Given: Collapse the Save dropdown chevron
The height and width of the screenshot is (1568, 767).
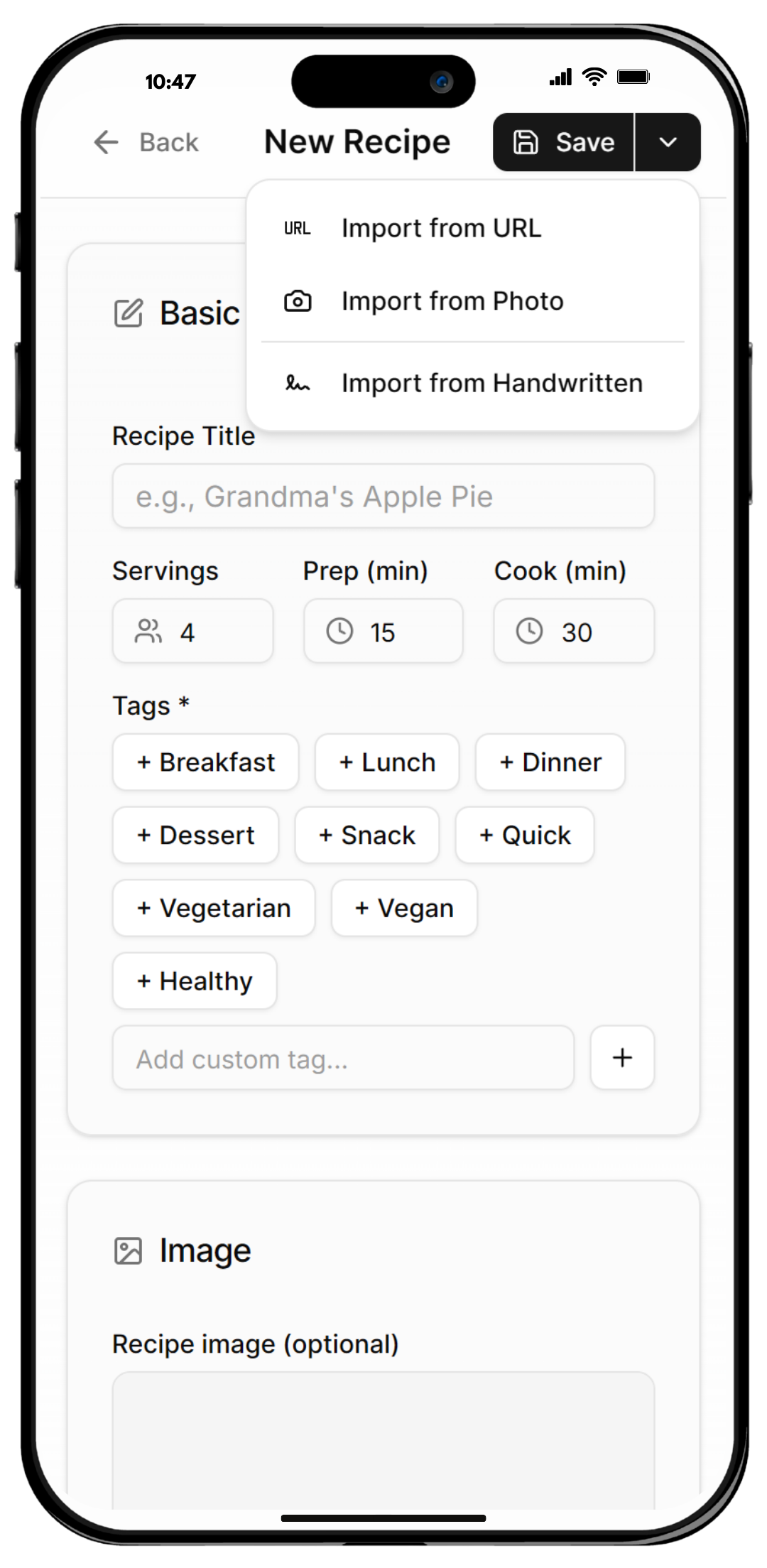Looking at the screenshot, I should 668,142.
